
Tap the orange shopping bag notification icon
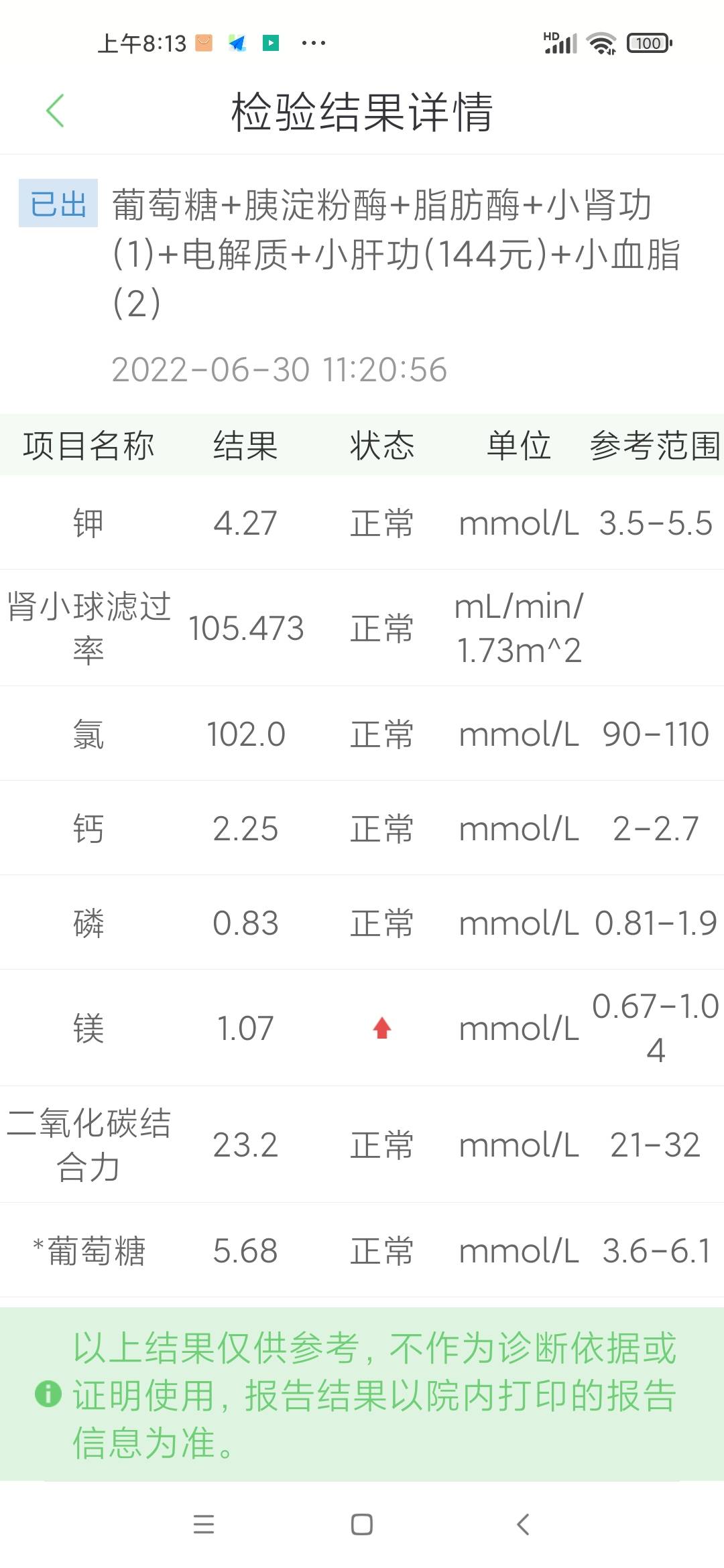[x=203, y=42]
